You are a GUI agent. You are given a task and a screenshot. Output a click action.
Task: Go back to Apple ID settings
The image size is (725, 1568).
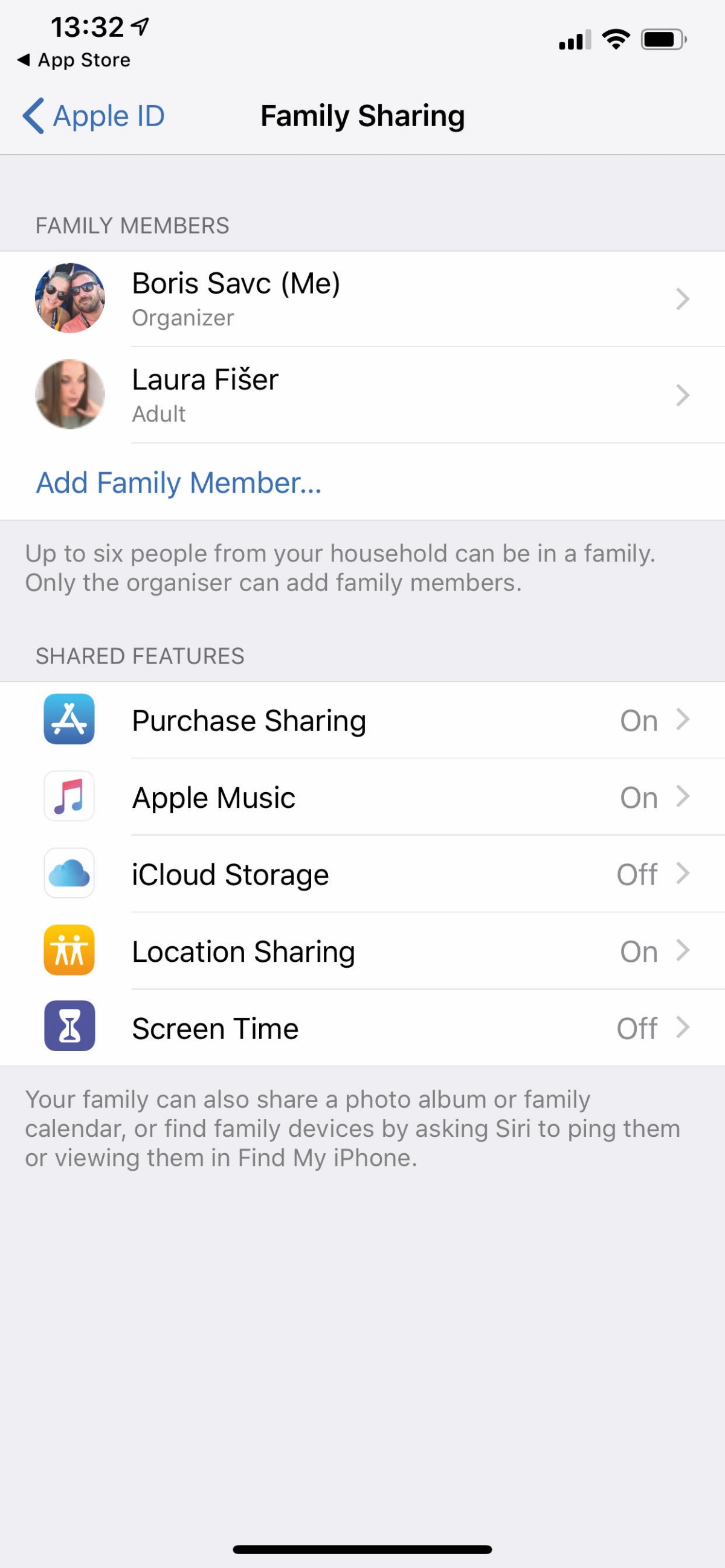tap(94, 116)
